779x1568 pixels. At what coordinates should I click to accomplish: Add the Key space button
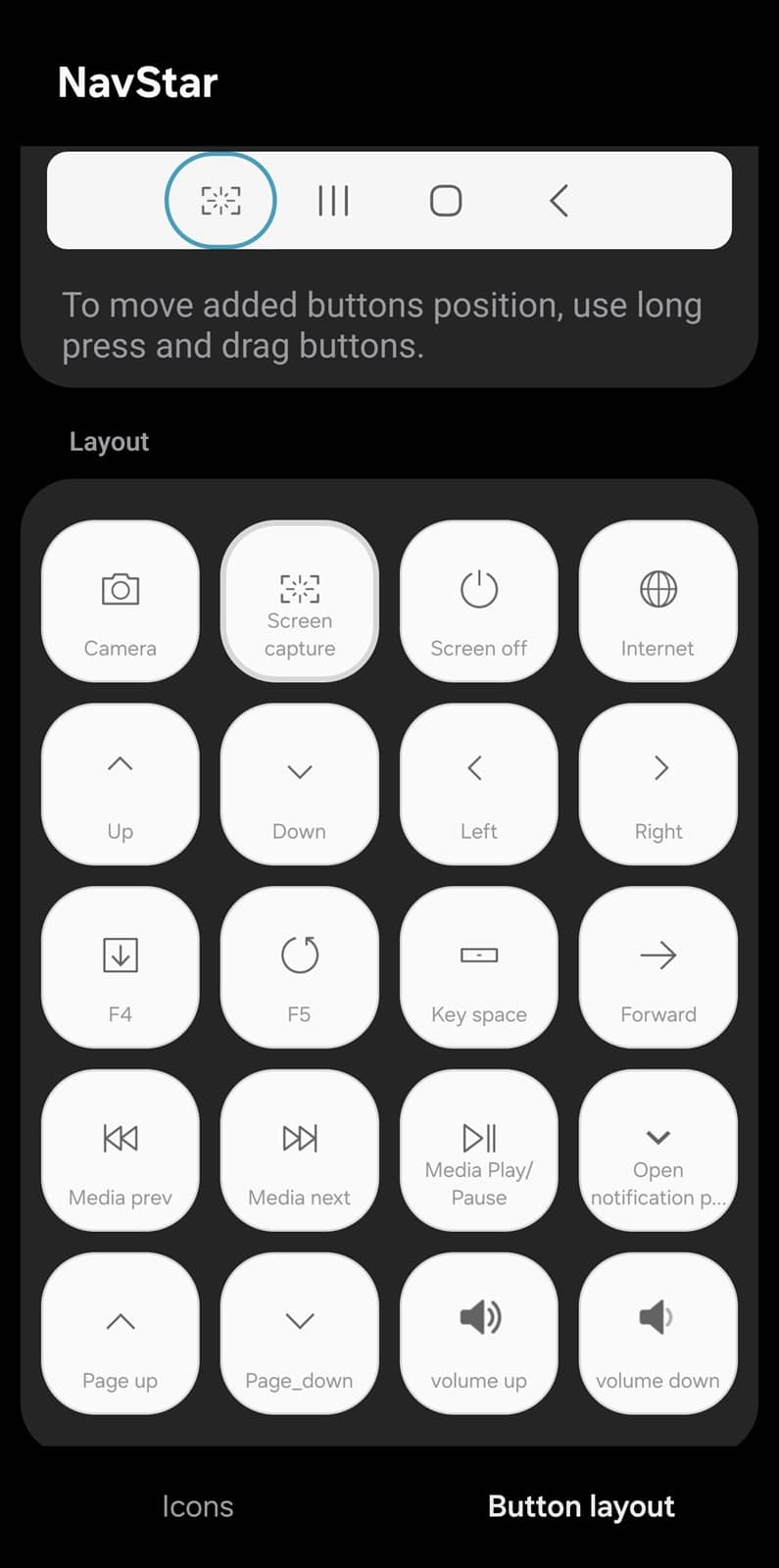[478, 967]
